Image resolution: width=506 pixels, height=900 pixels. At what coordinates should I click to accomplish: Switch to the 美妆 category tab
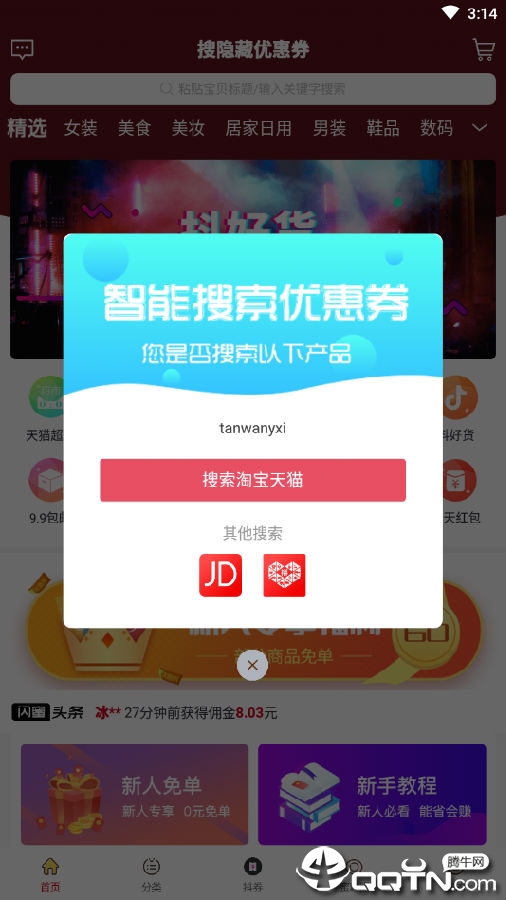coord(188,128)
